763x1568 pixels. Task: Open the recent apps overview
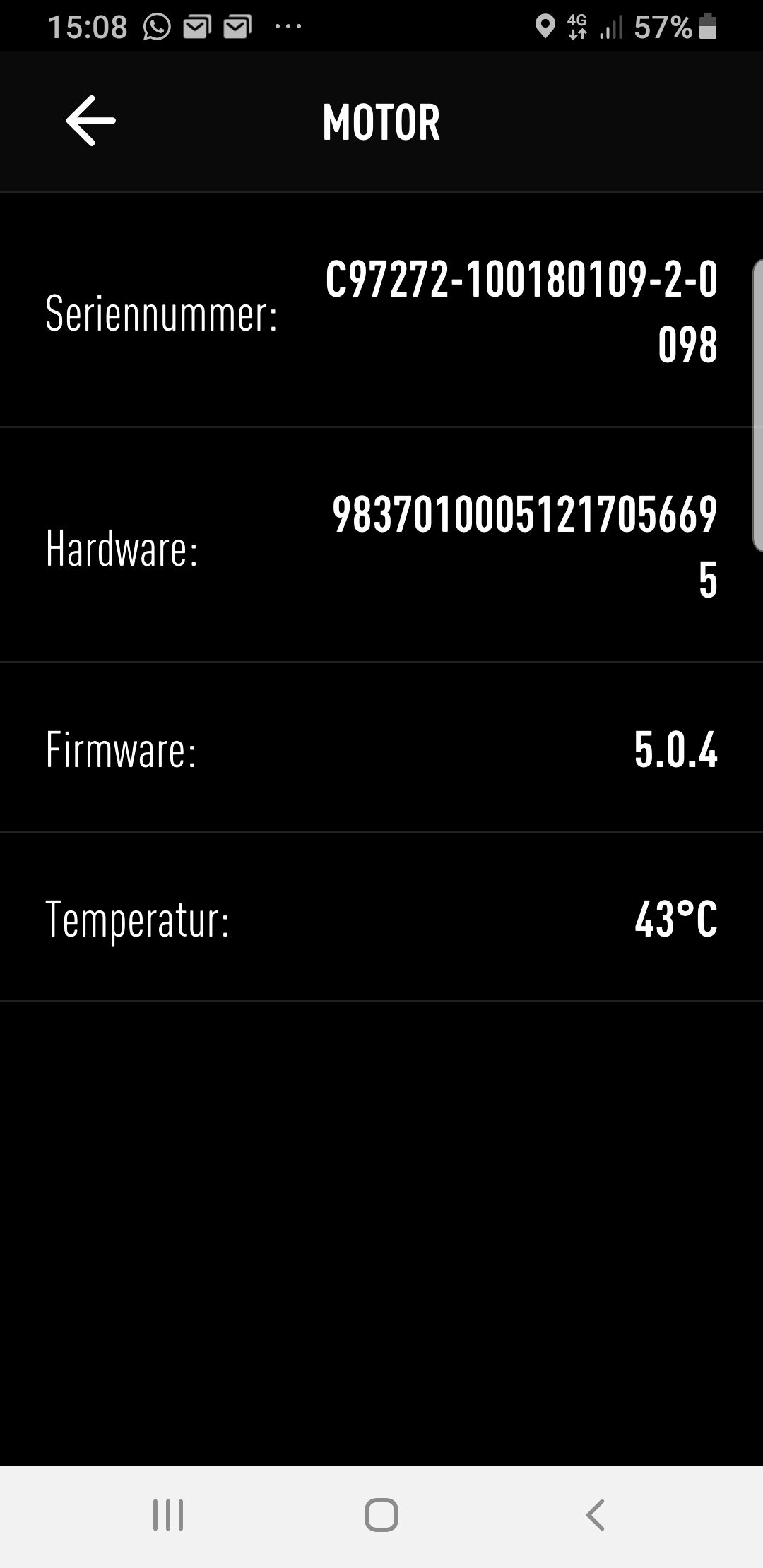coord(168,1515)
